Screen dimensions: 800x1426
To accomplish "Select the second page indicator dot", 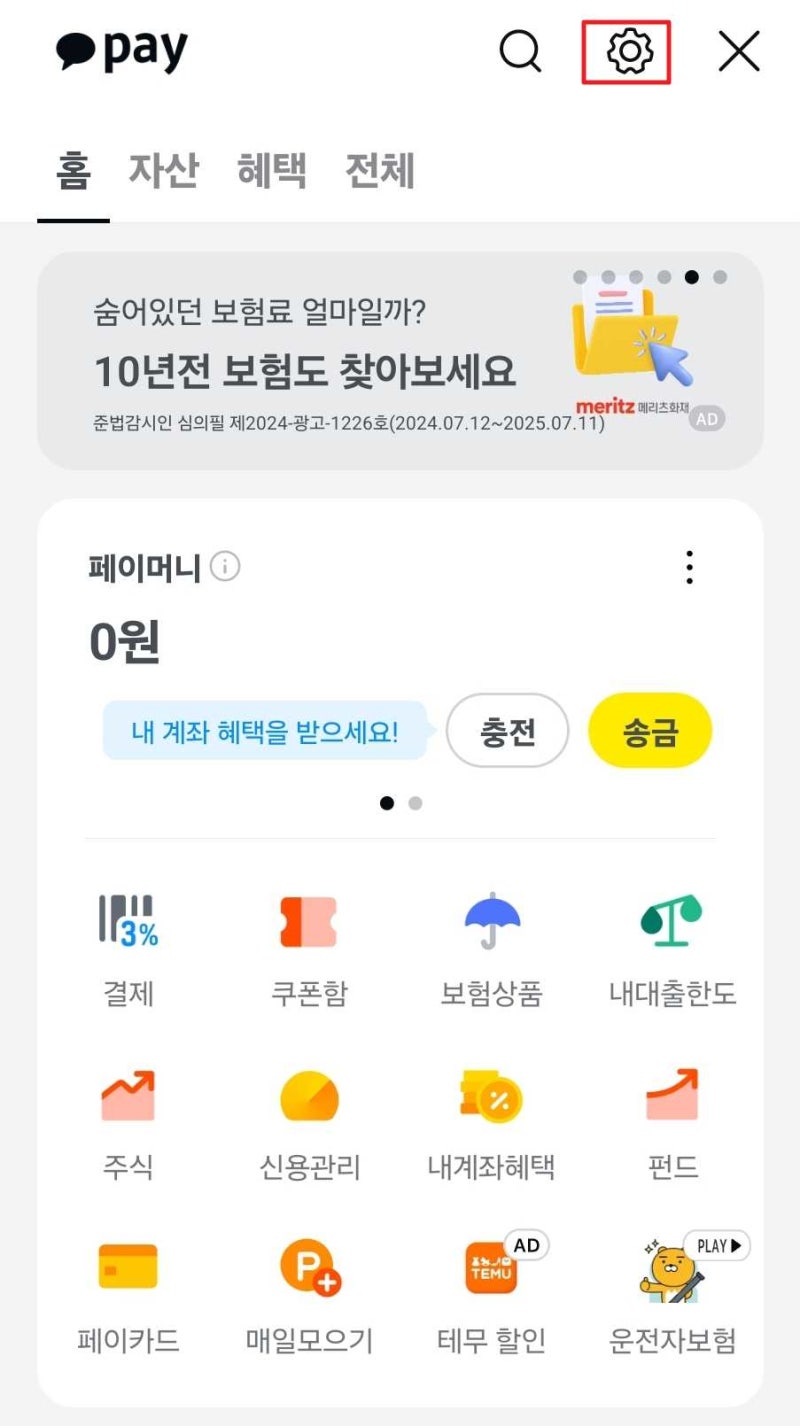I will pos(414,803).
